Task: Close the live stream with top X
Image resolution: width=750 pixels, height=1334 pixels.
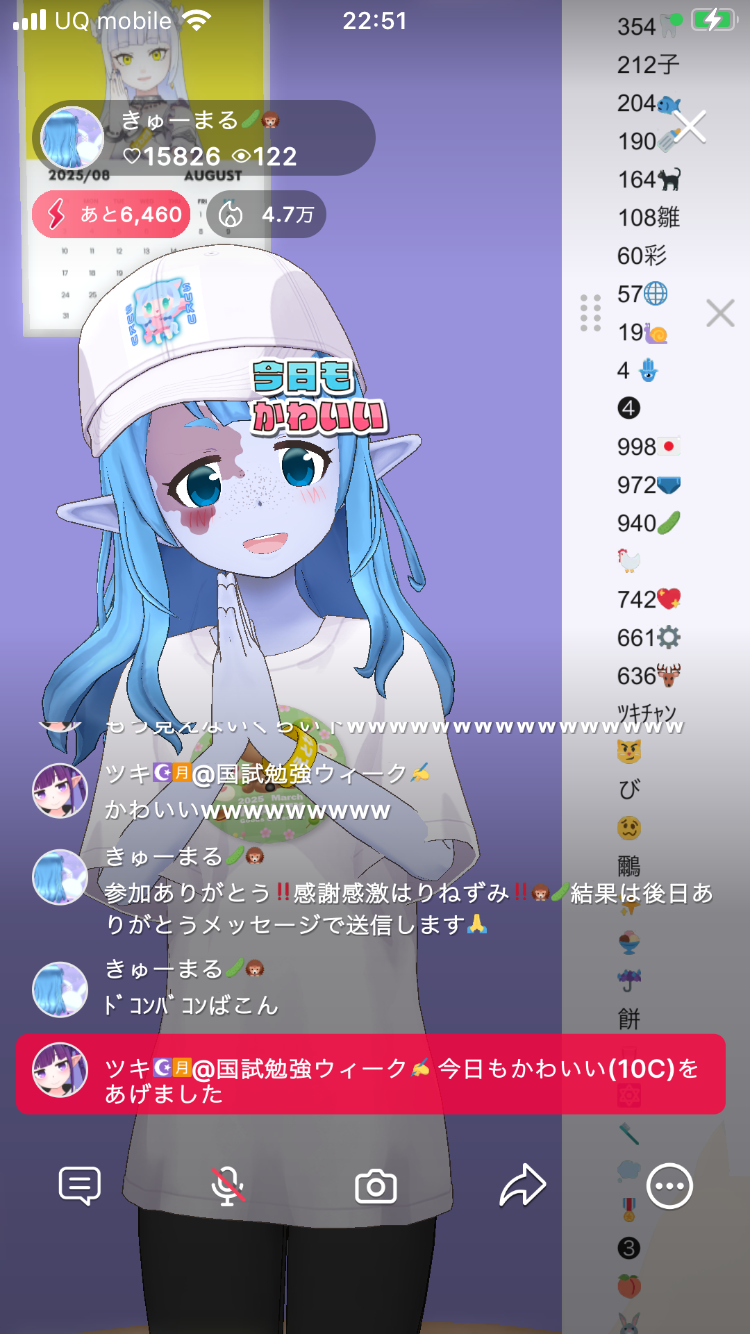Action: coord(690,126)
